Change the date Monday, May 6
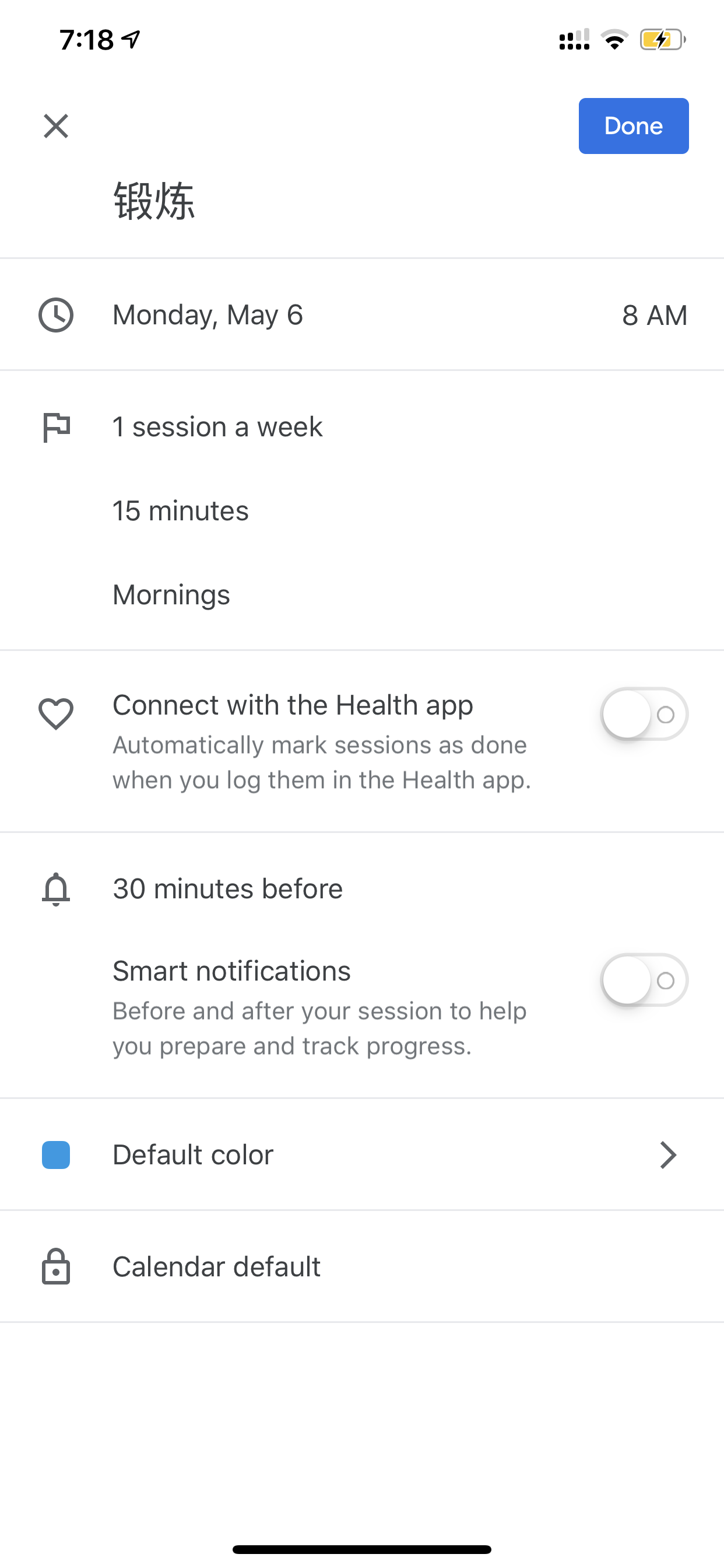The height and width of the screenshot is (1568, 724). 208,314
